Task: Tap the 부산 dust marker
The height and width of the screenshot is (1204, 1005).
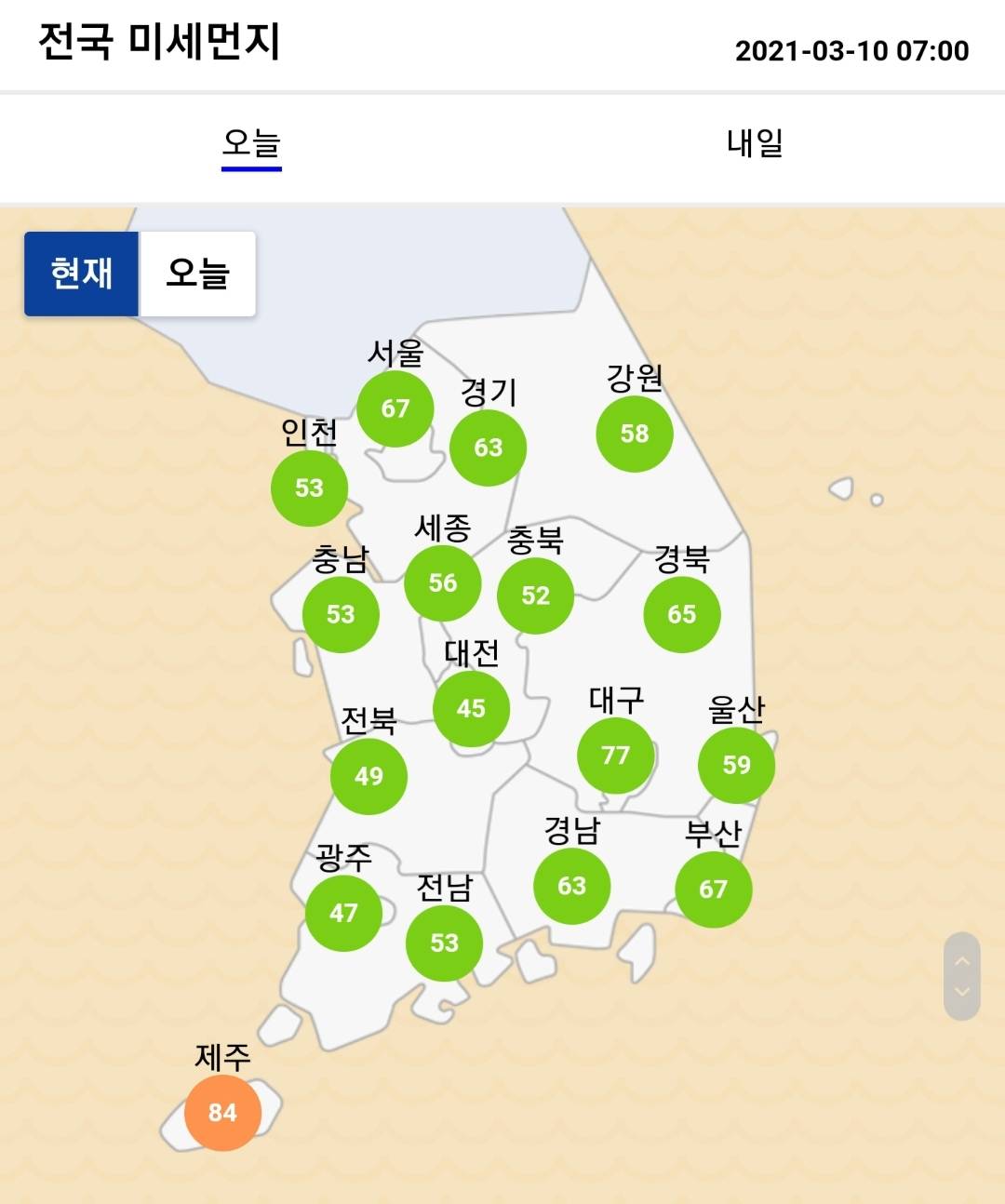Action: (x=713, y=890)
